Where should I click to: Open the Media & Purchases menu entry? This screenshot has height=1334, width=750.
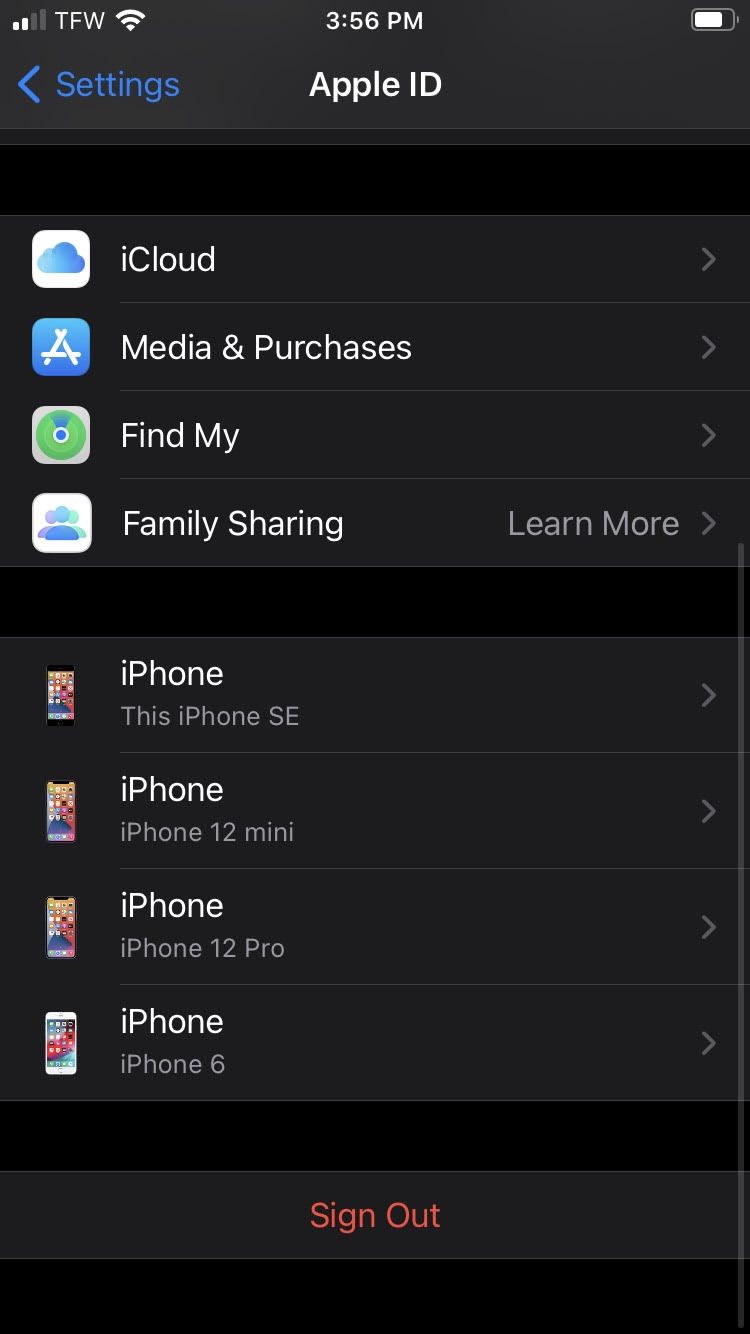click(266, 347)
